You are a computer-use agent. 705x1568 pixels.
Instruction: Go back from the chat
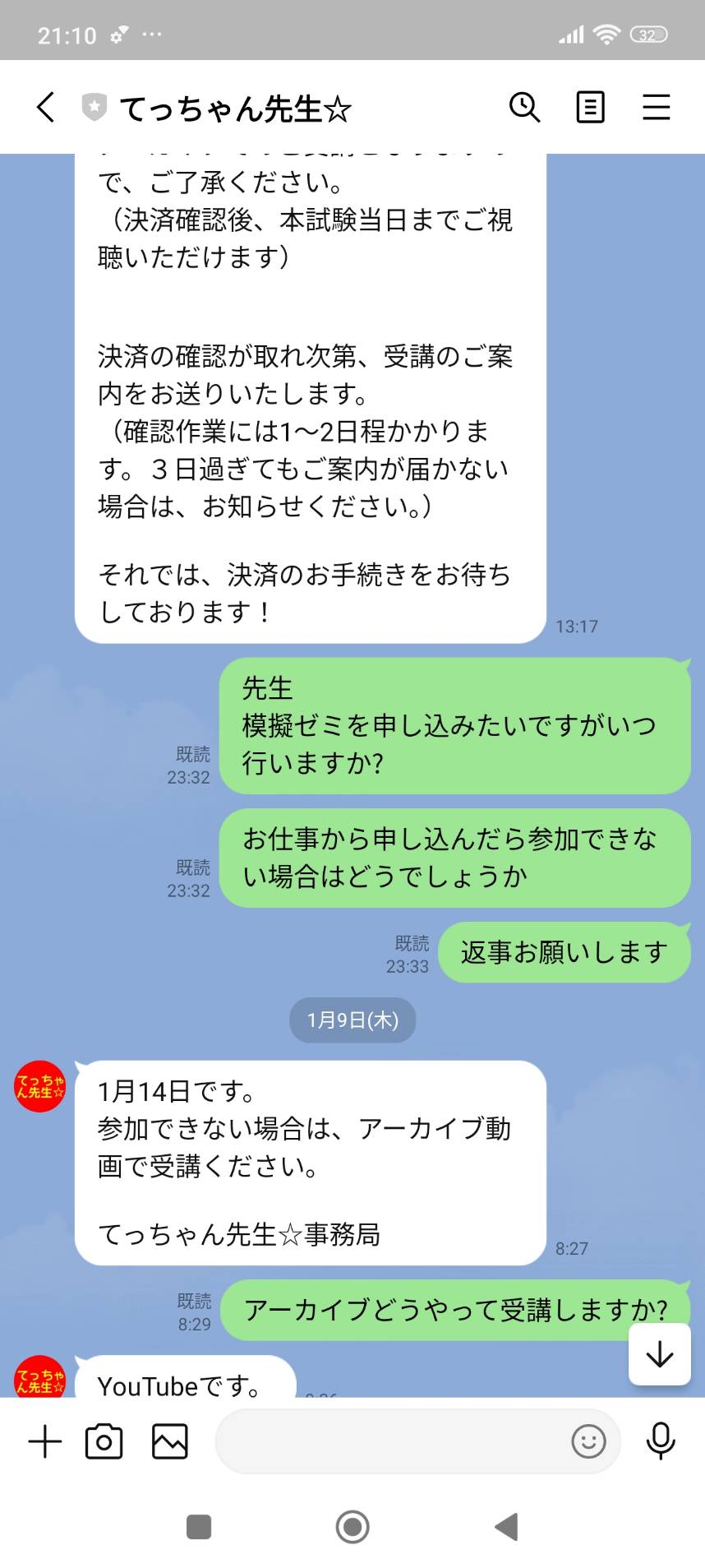(x=46, y=107)
